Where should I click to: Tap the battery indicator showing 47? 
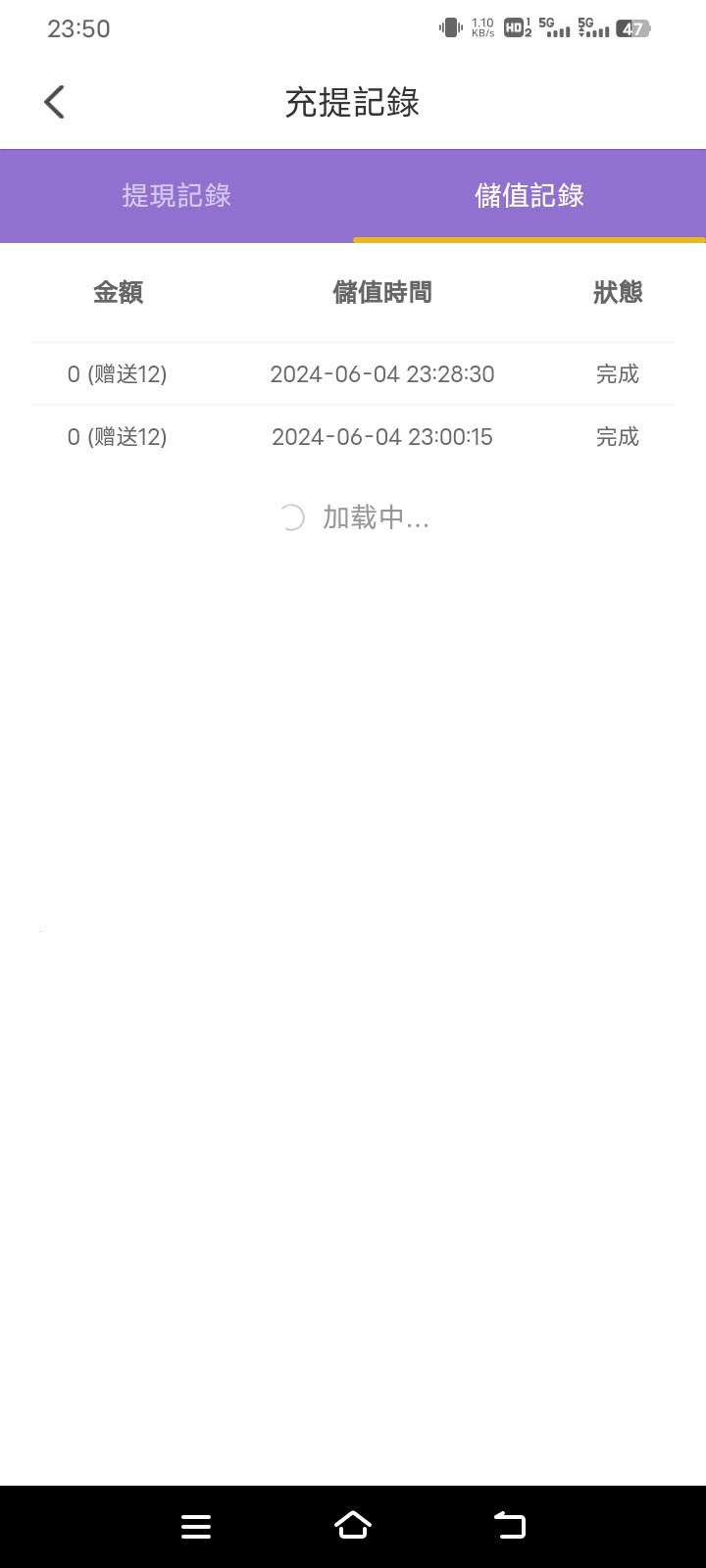(630, 28)
